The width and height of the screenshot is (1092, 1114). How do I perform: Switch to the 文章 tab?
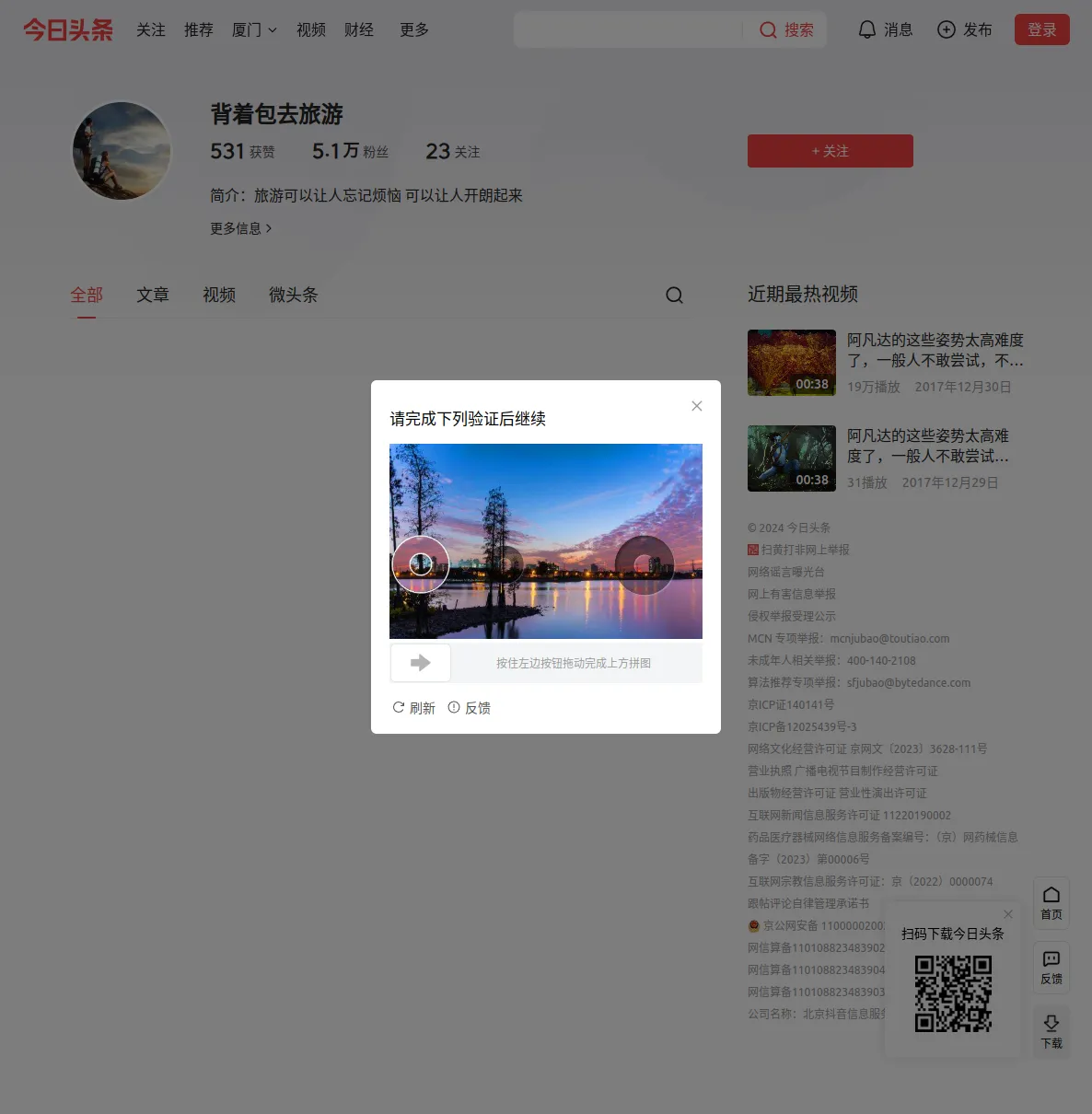pyautogui.click(x=153, y=295)
